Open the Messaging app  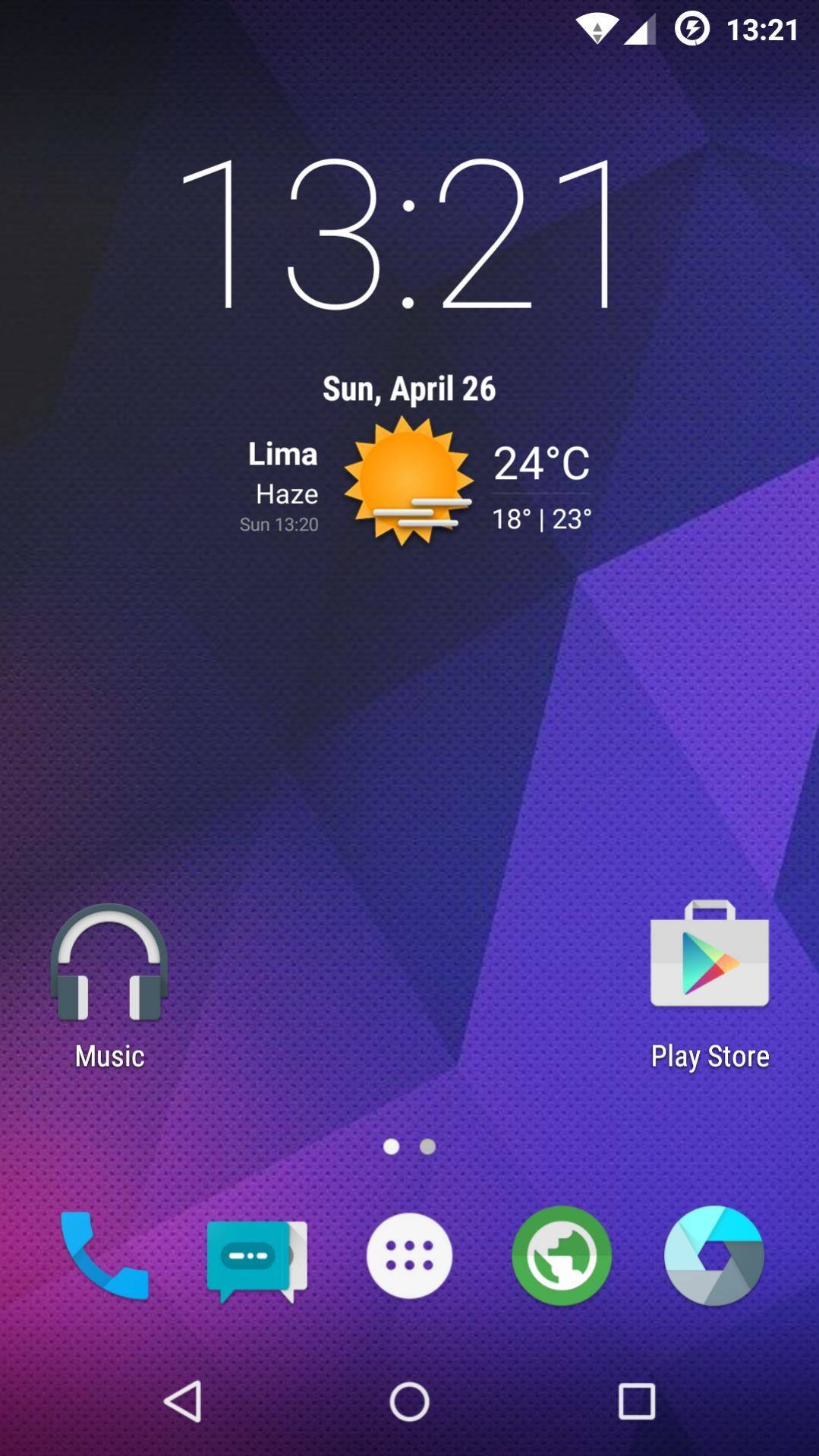[x=257, y=1258]
